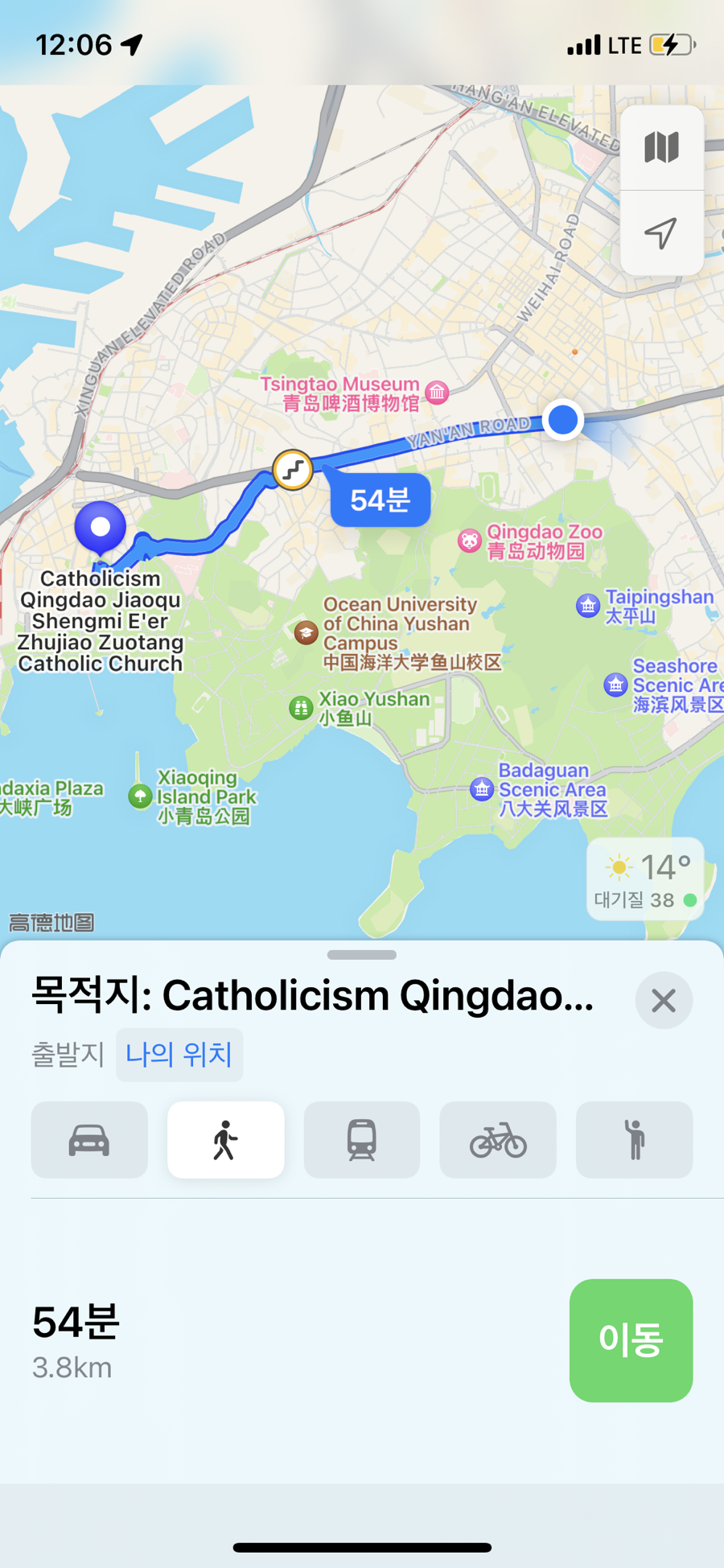Open the map mode settings
The width and height of the screenshot is (724, 1568).
(662, 148)
